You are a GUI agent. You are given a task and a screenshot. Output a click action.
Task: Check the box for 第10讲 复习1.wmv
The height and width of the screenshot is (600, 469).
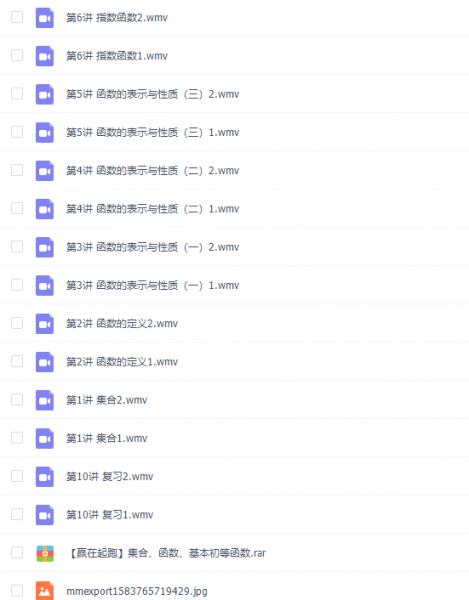click(17, 514)
